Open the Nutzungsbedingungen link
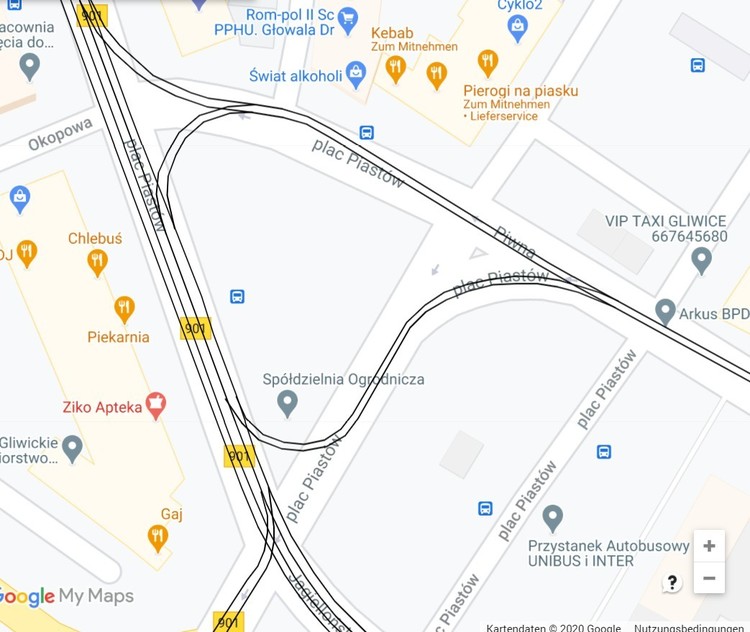 point(691,627)
